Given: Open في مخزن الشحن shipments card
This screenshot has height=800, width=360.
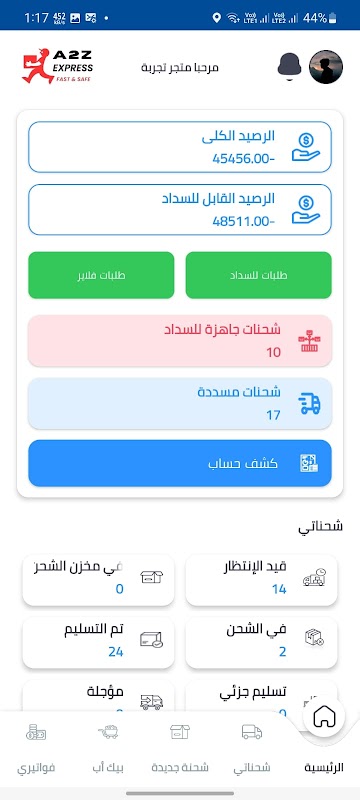Looking at the screenshot, I should click(98, 580).
